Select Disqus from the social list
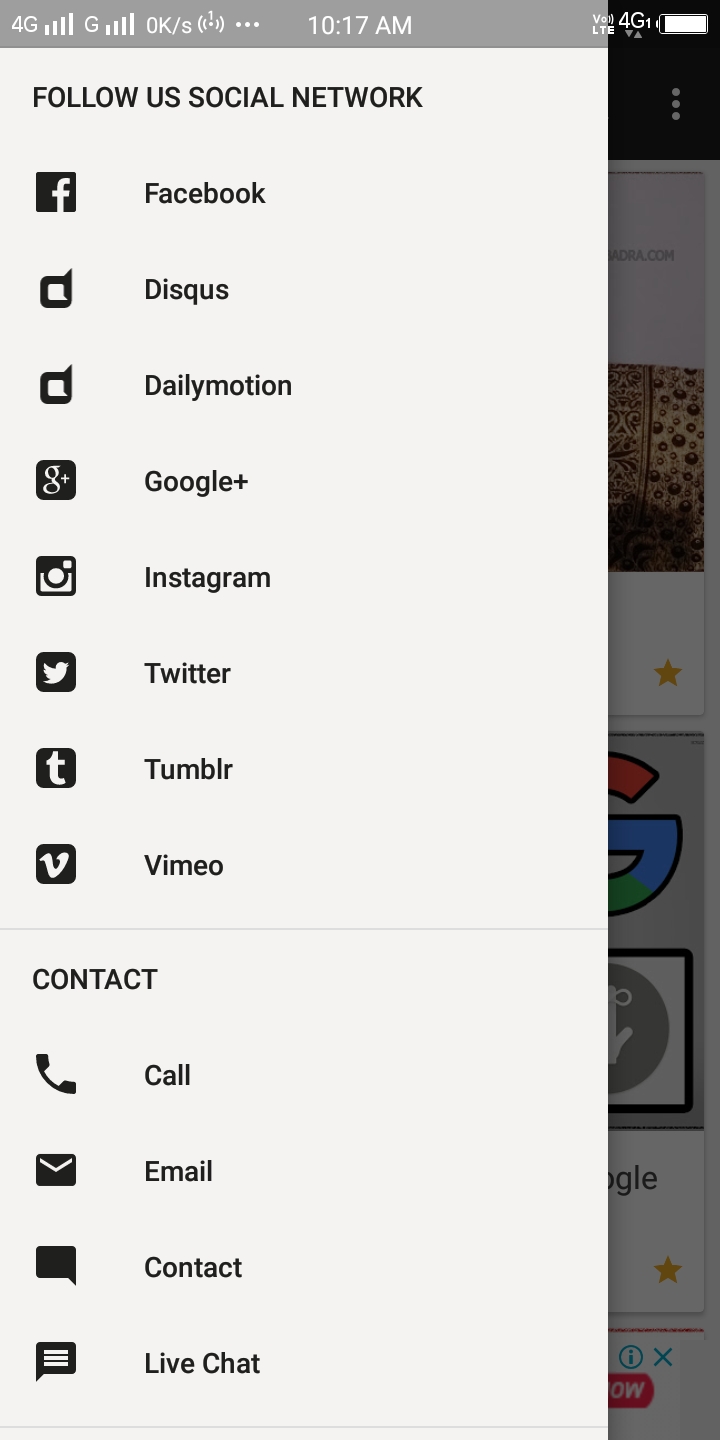The width and height of the screenshot is (720, 1440). [x=186, y=289]
